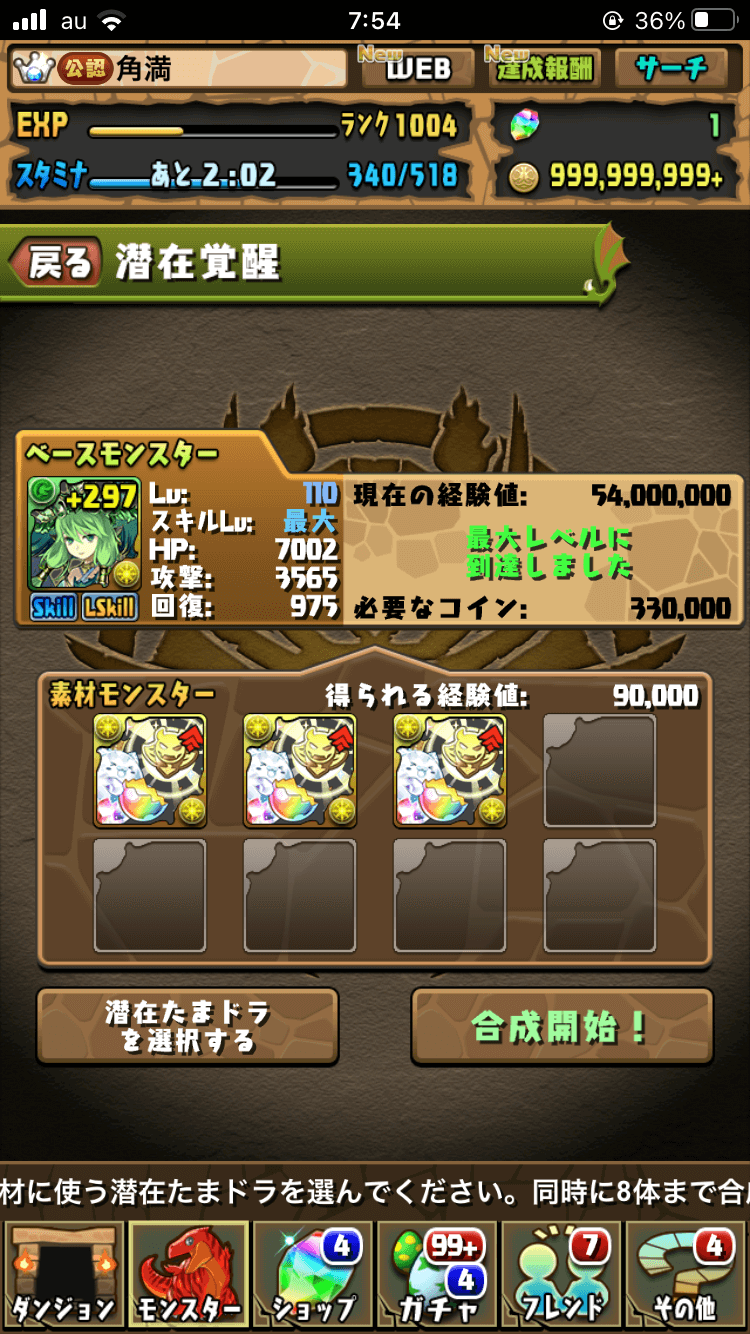The height and width of the screenshot is (1334, 750).
Task: Switch to the その他 tab
Action: [685, 1275]
